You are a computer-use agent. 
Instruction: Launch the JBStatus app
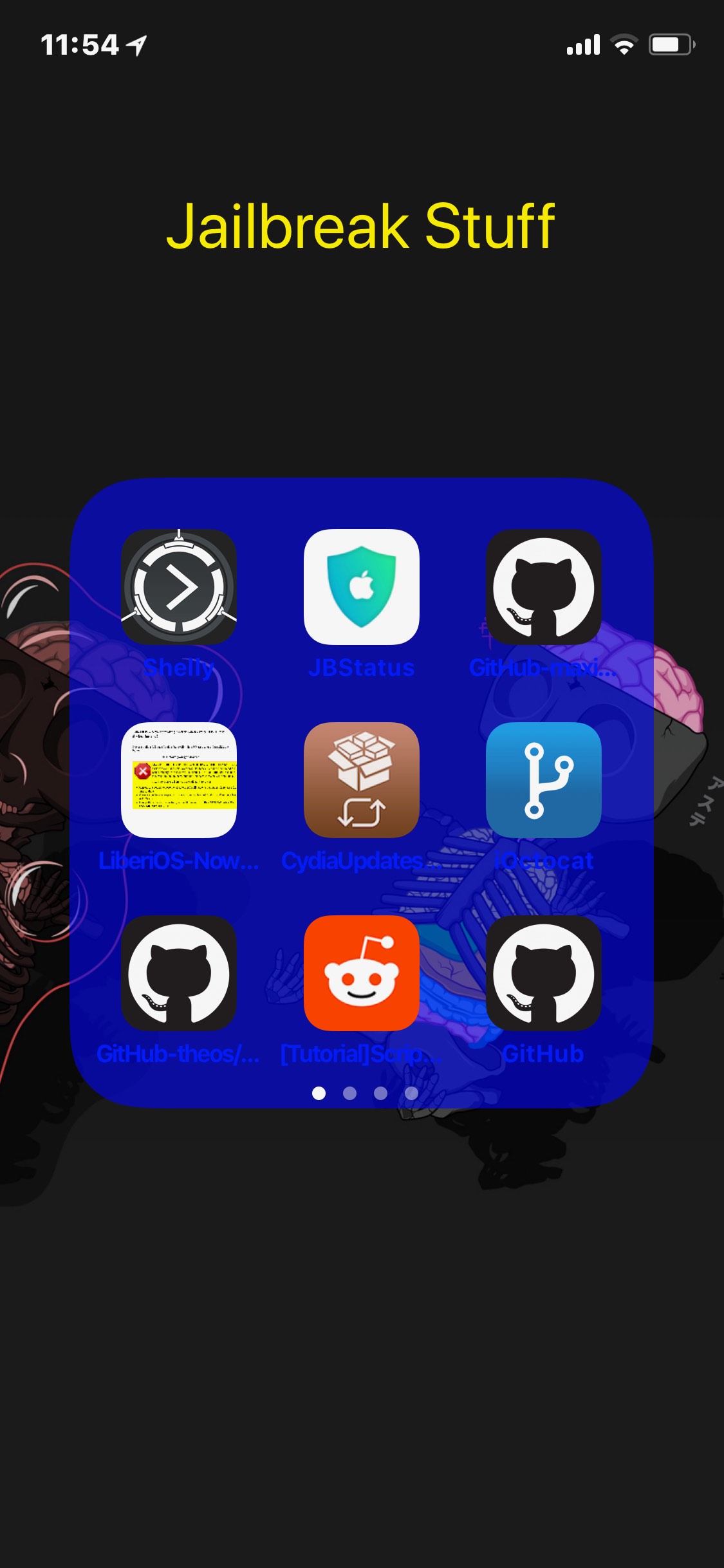361,587
